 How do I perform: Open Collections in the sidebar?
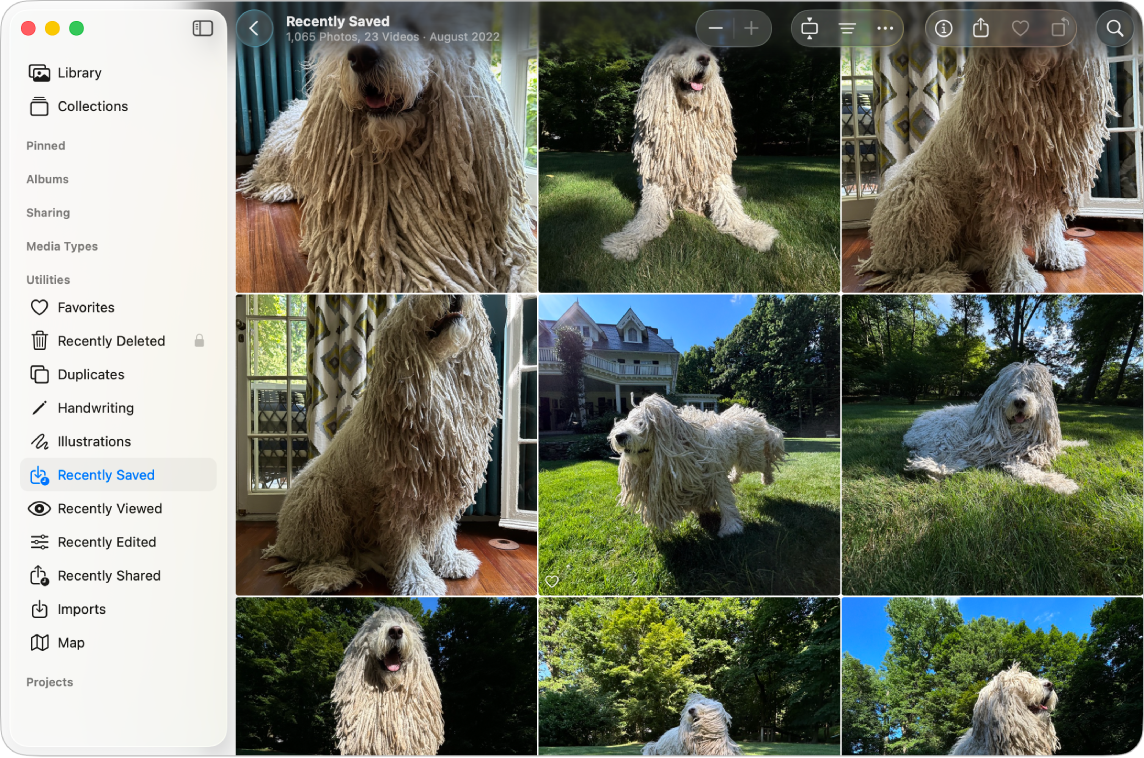click(92, 106)
